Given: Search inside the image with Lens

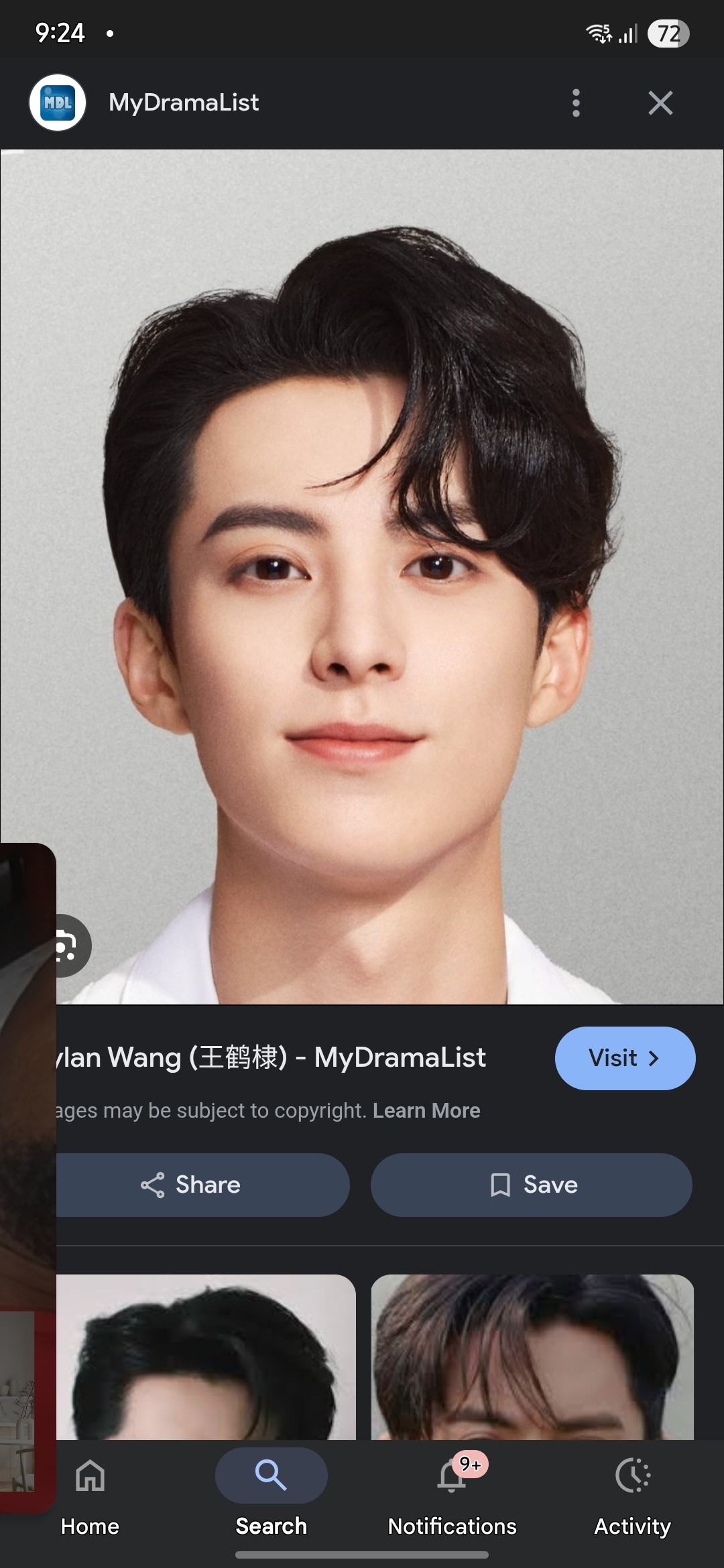Looking at the screenshot, I should click(67, 945).
